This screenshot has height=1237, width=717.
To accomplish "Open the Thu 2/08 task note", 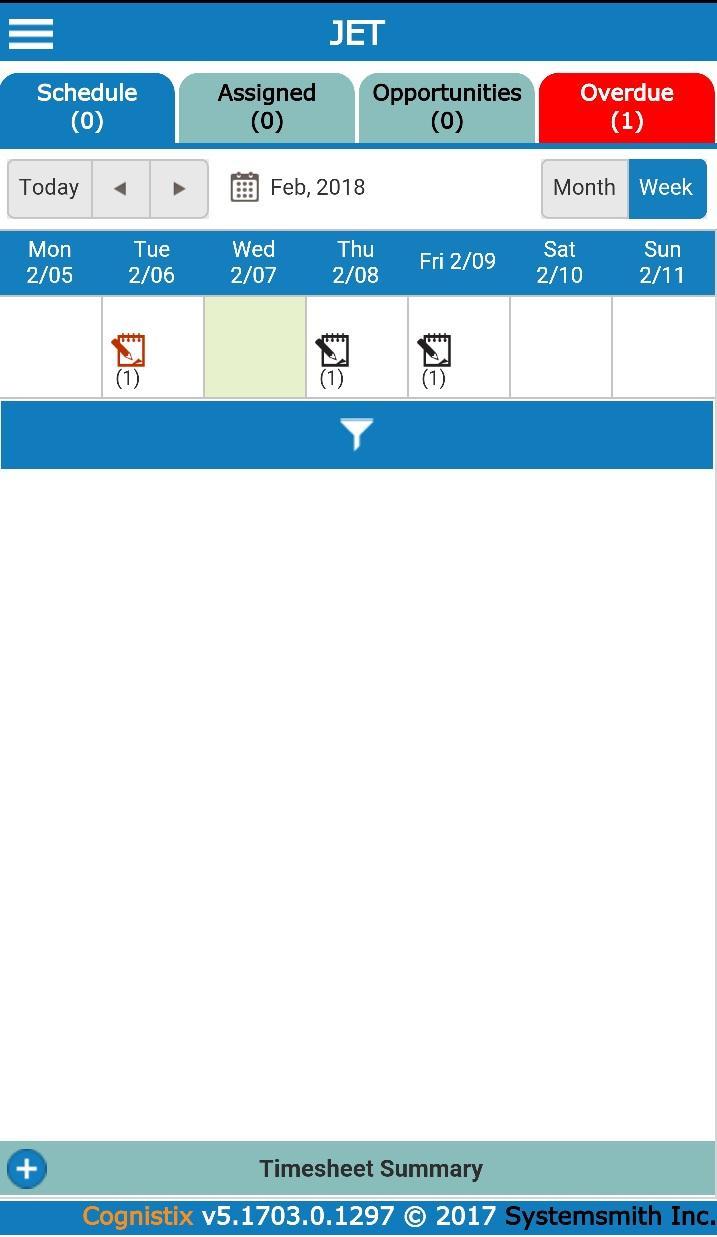I will (332, 351).
